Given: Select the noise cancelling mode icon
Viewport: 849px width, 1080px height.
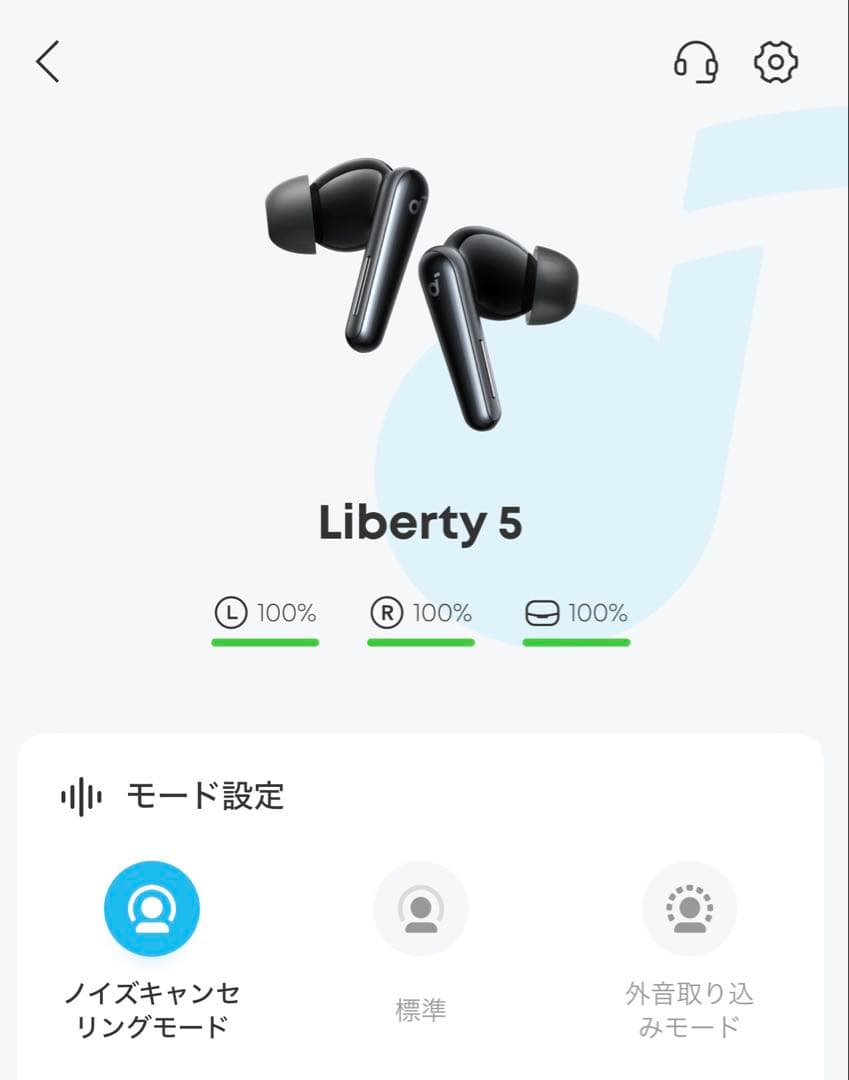Looking at the screenshot, I should coord(150,910).
